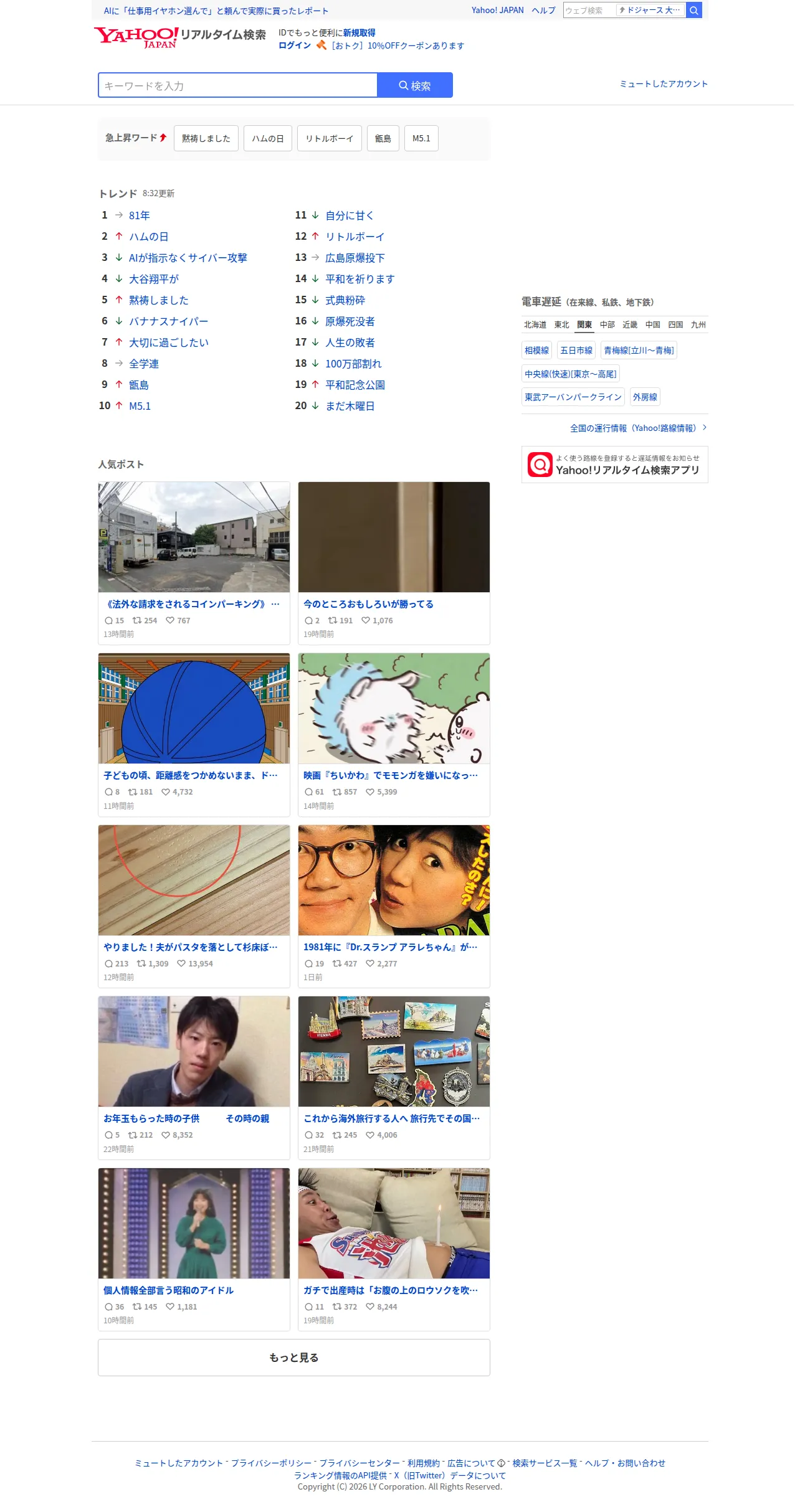Open 全国の運行情報 link
Screen dimensions: 800x1512
634,428
